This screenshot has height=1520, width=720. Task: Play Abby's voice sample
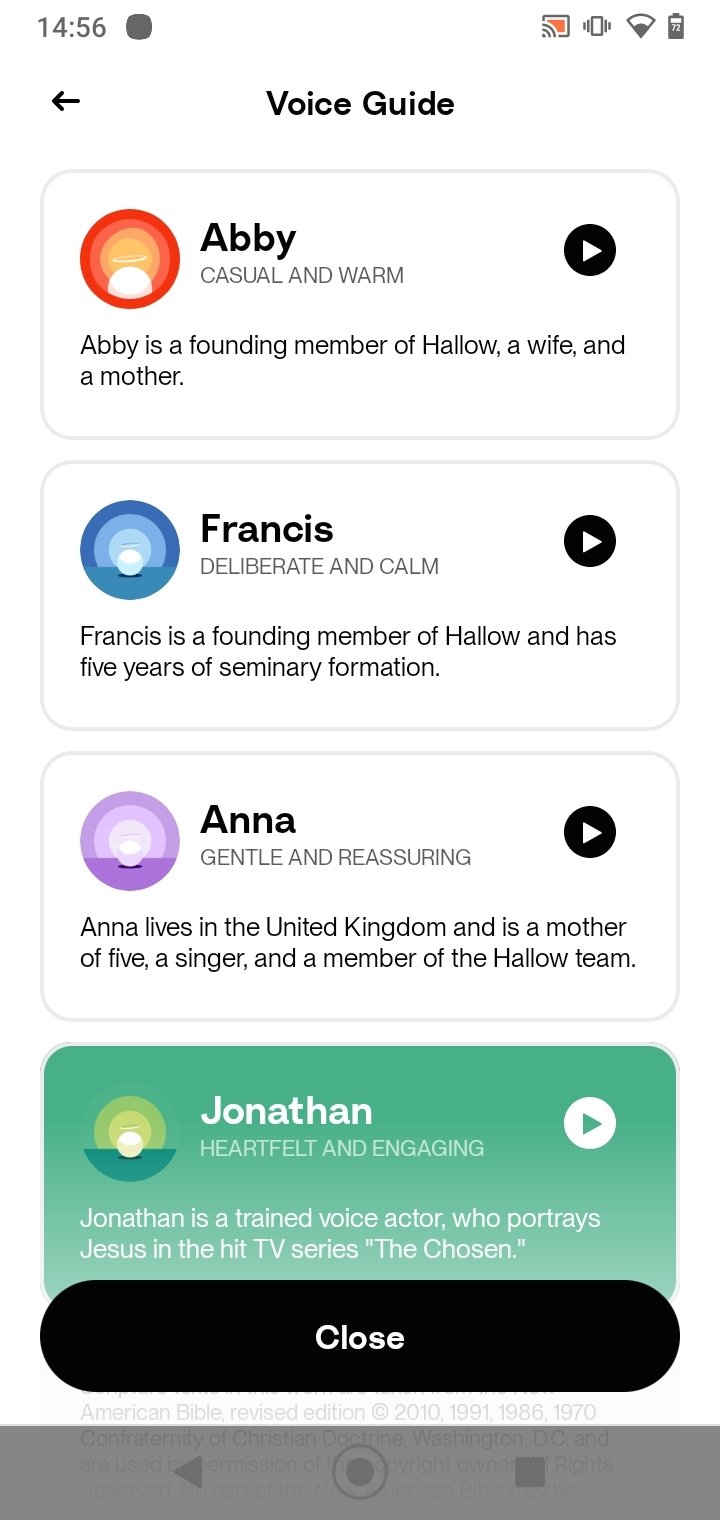coord(590,250)
